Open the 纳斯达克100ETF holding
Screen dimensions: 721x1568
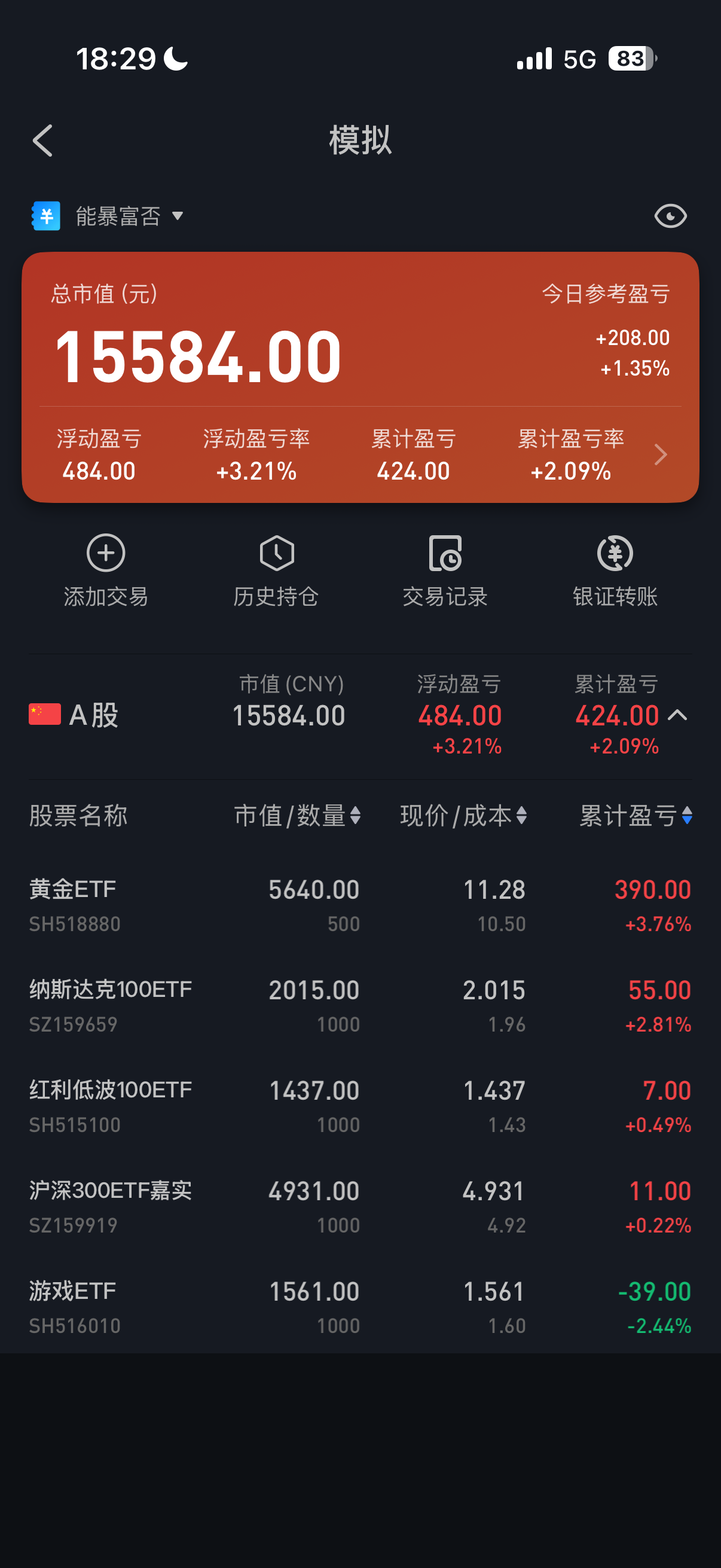(360, 1006)
